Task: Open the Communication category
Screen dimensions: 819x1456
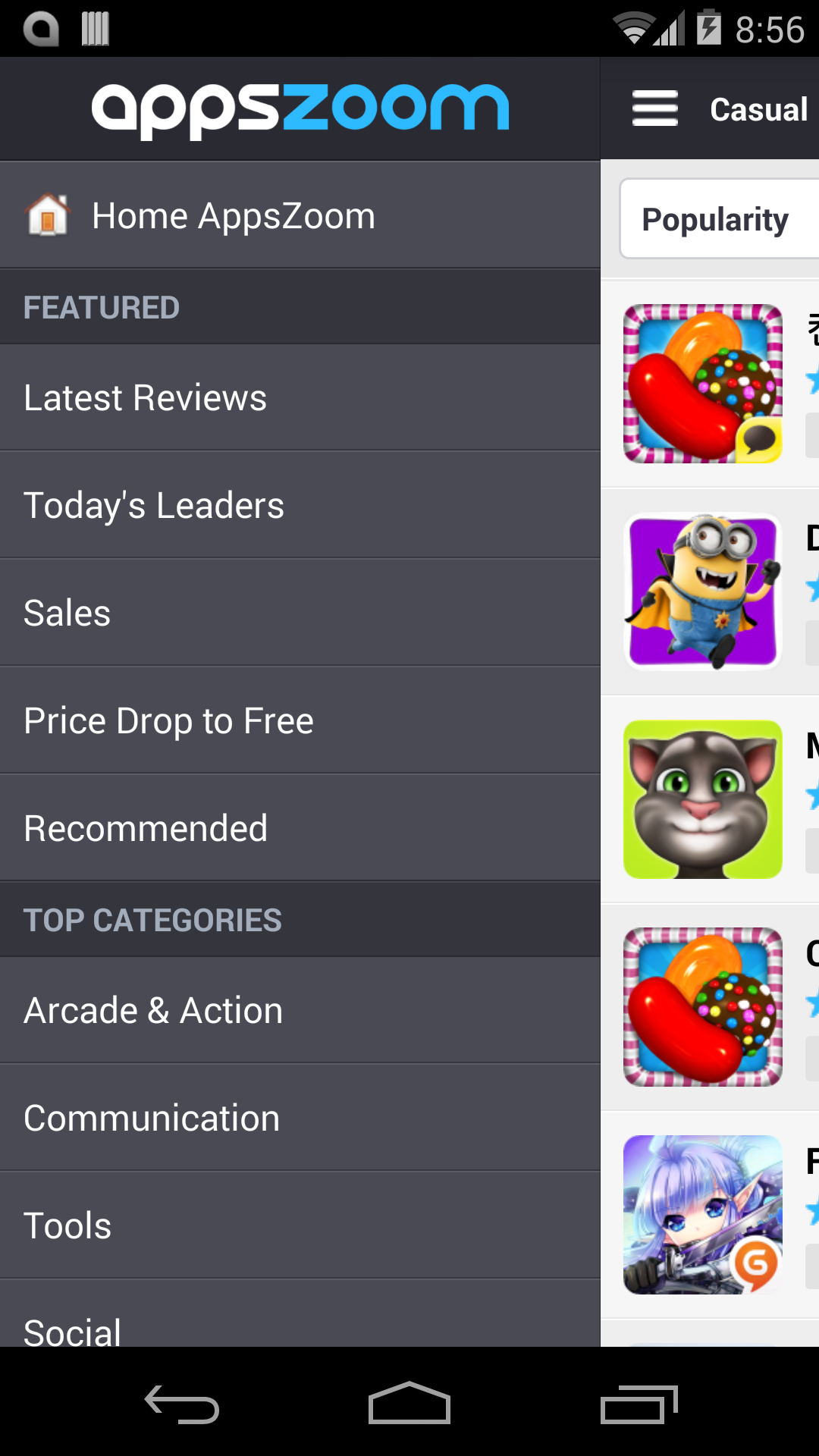Action: 300,1119
